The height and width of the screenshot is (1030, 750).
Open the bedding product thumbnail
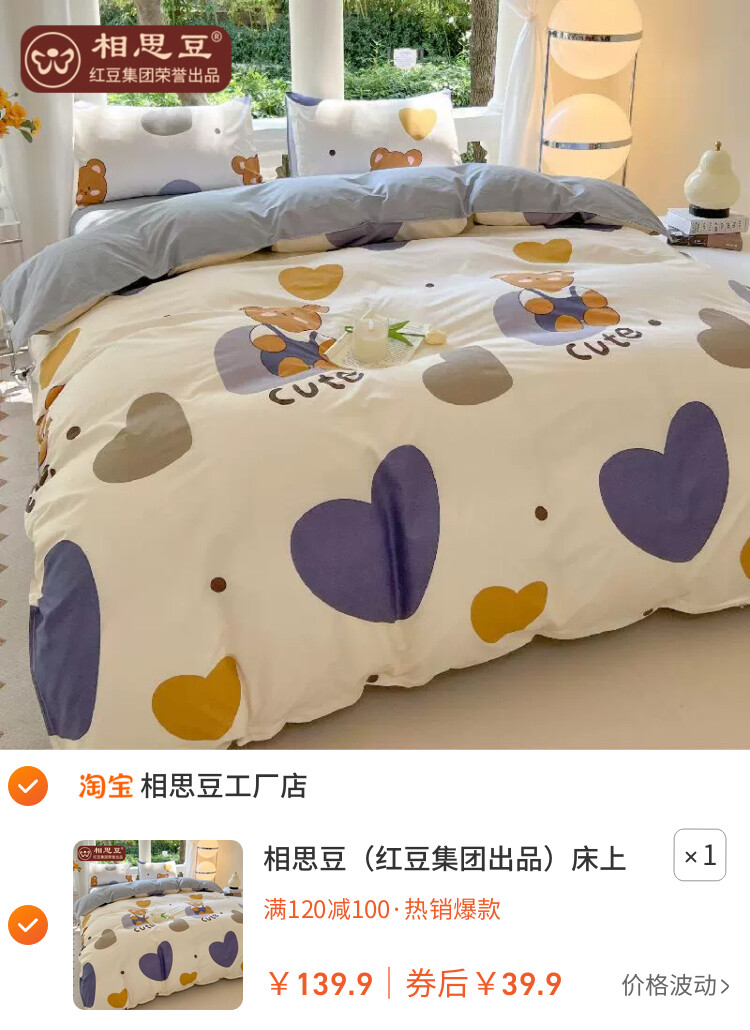pyautogui.click(x=158, y=924)
